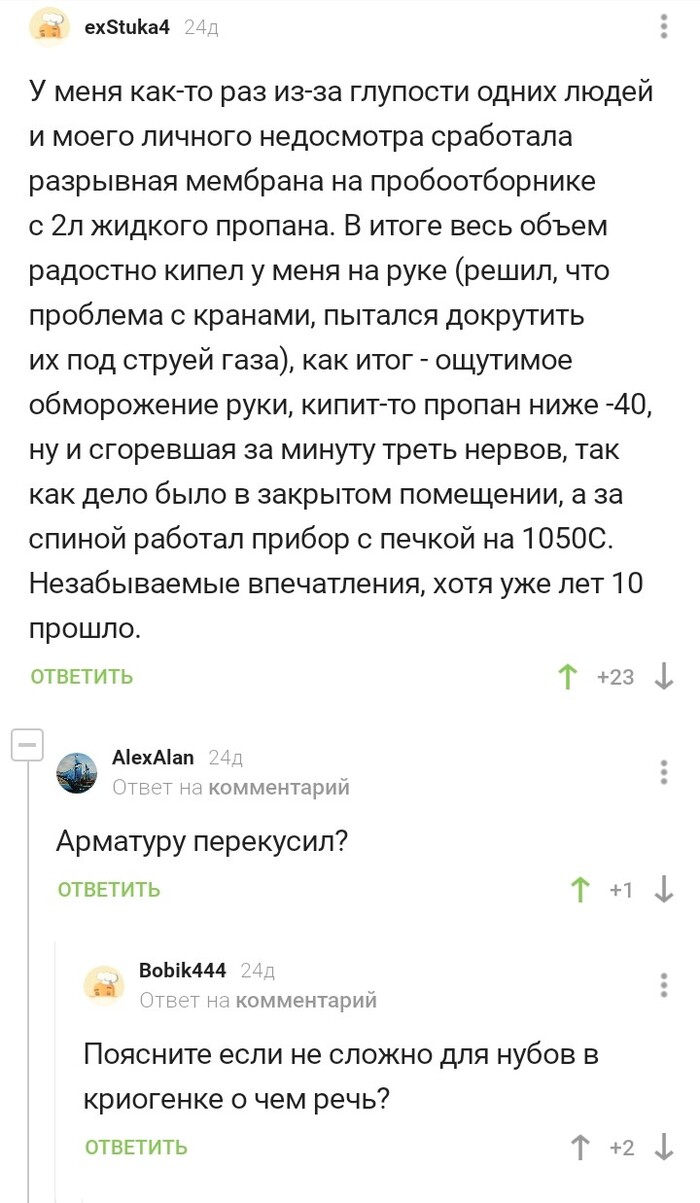Reply to exStuka4's comment

(82, 677)
